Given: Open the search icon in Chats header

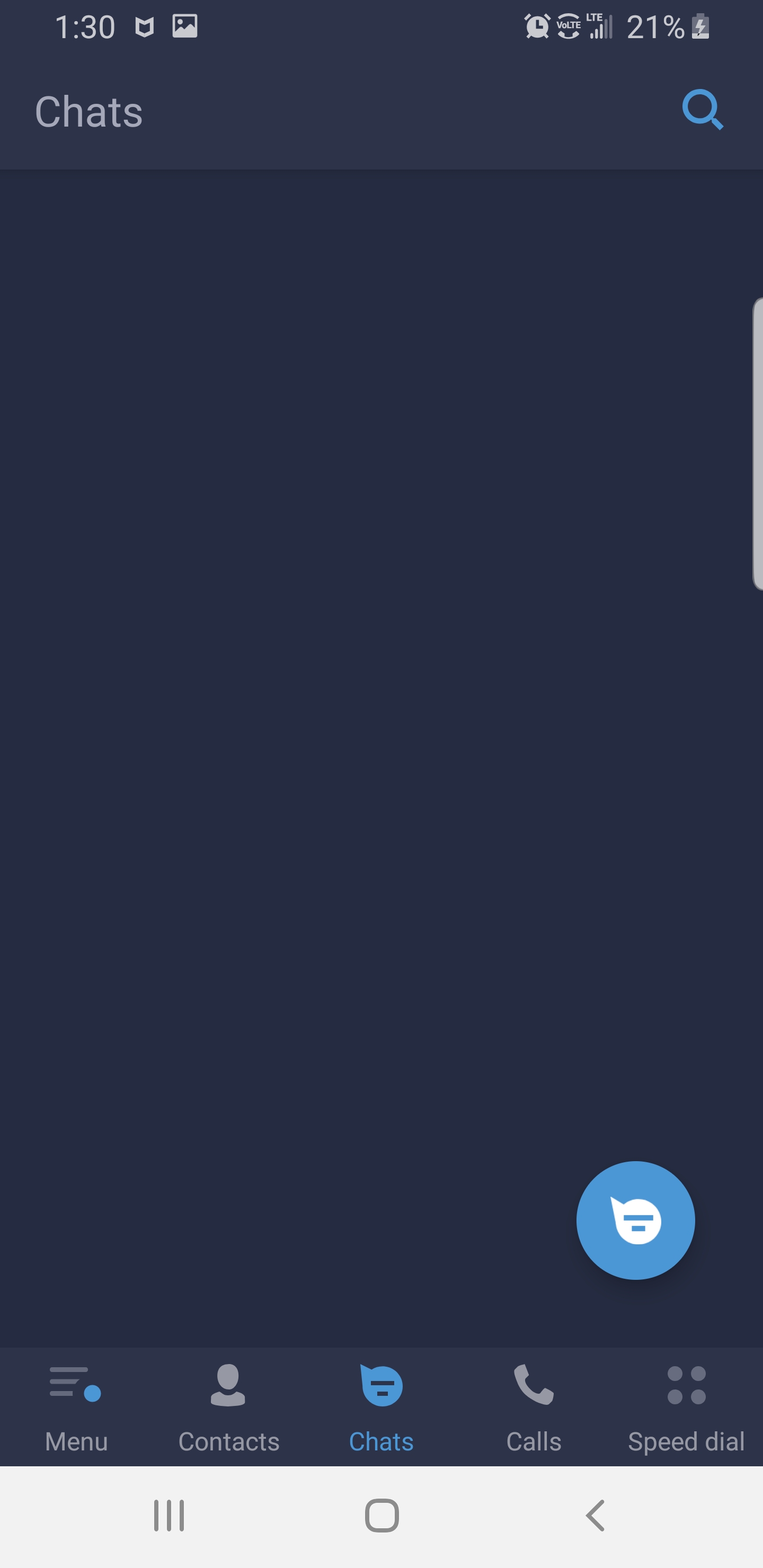Looking at the screenshot, I should (x=702, y=110).
